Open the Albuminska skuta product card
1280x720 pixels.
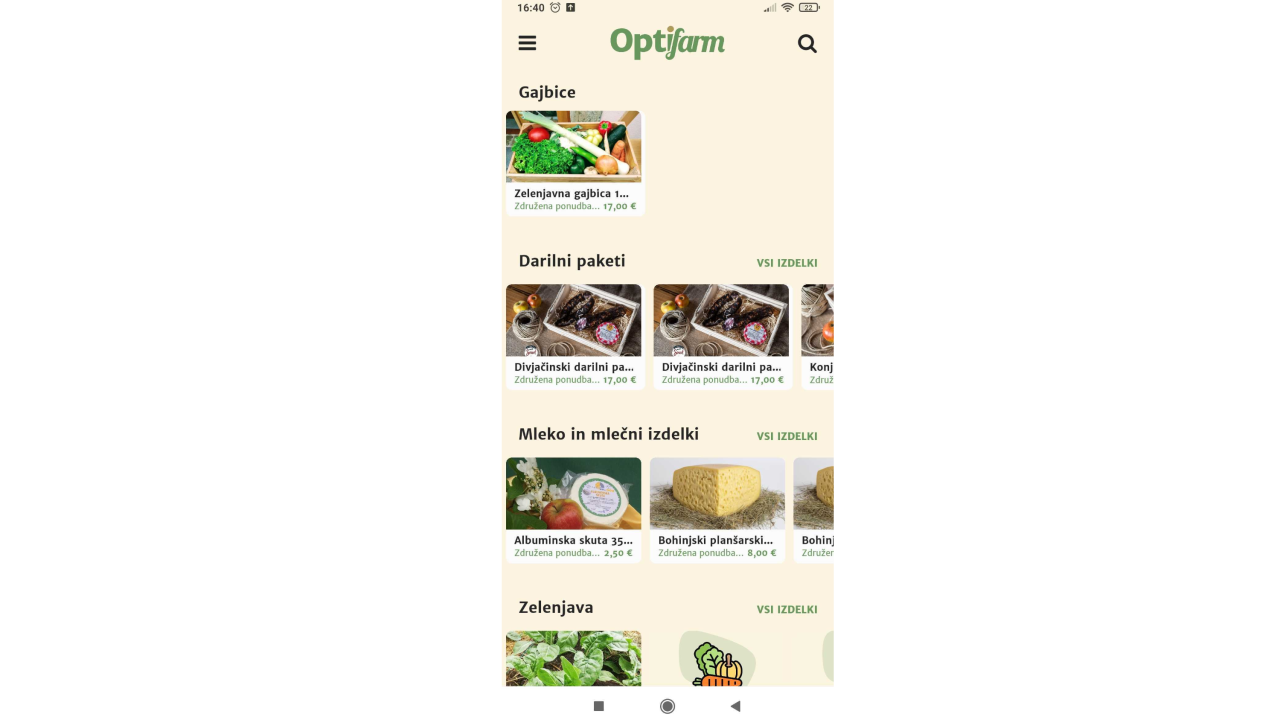point(573,508)
